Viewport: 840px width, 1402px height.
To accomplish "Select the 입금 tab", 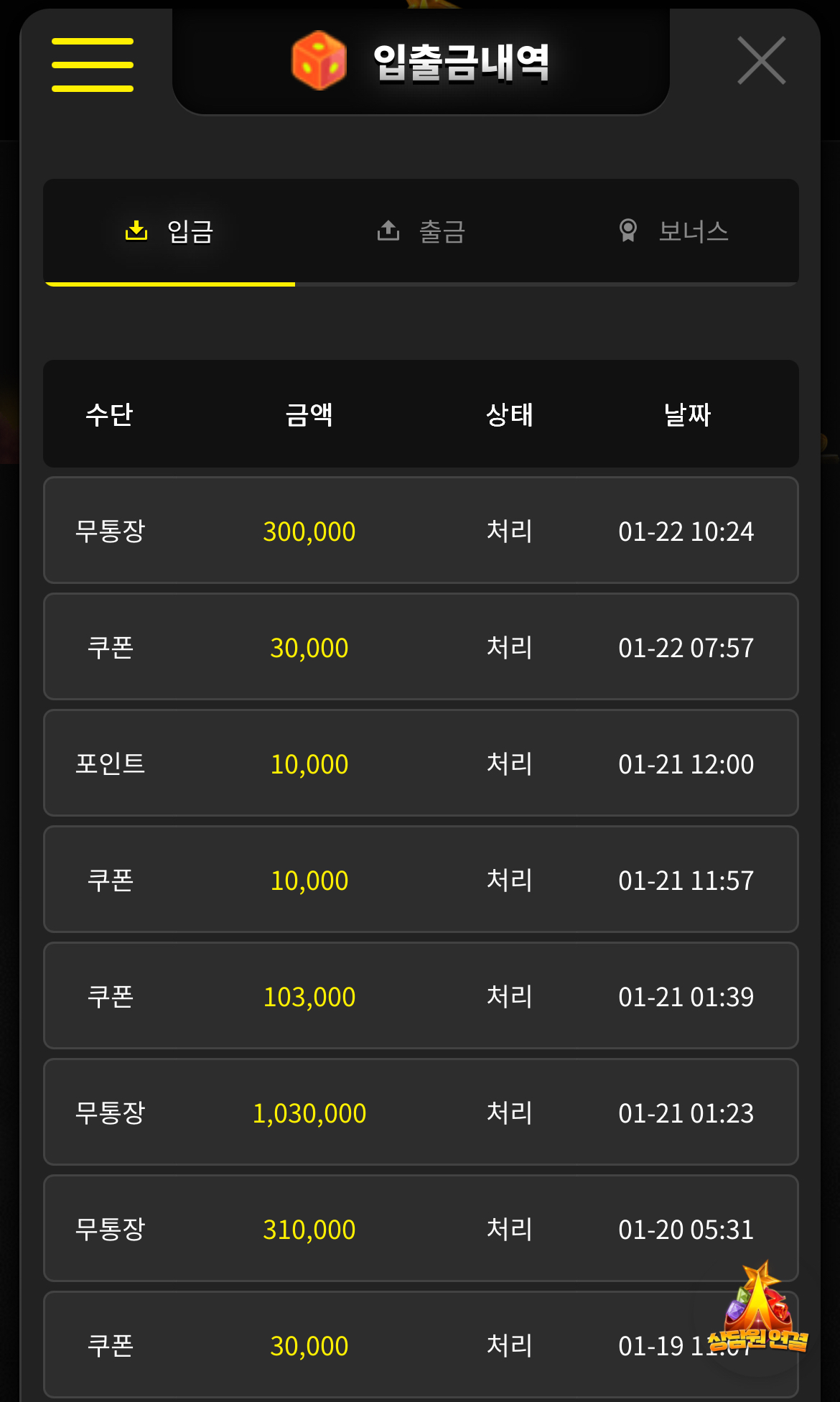I will click(170, 231).
